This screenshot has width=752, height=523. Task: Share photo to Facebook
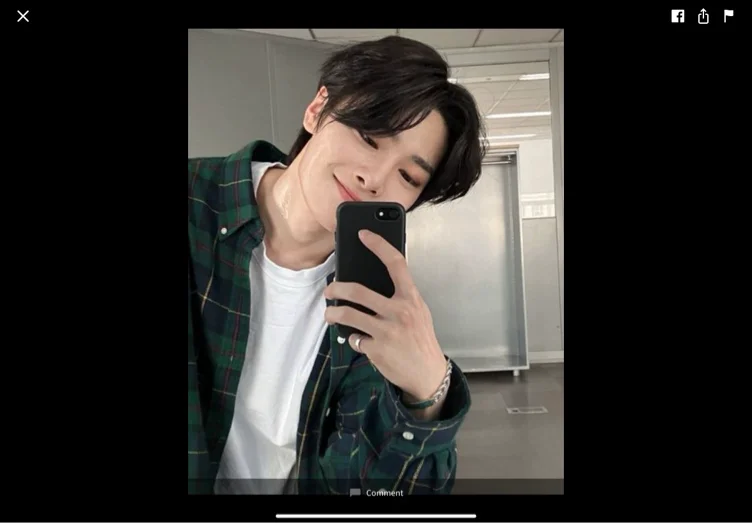[678, 16]
